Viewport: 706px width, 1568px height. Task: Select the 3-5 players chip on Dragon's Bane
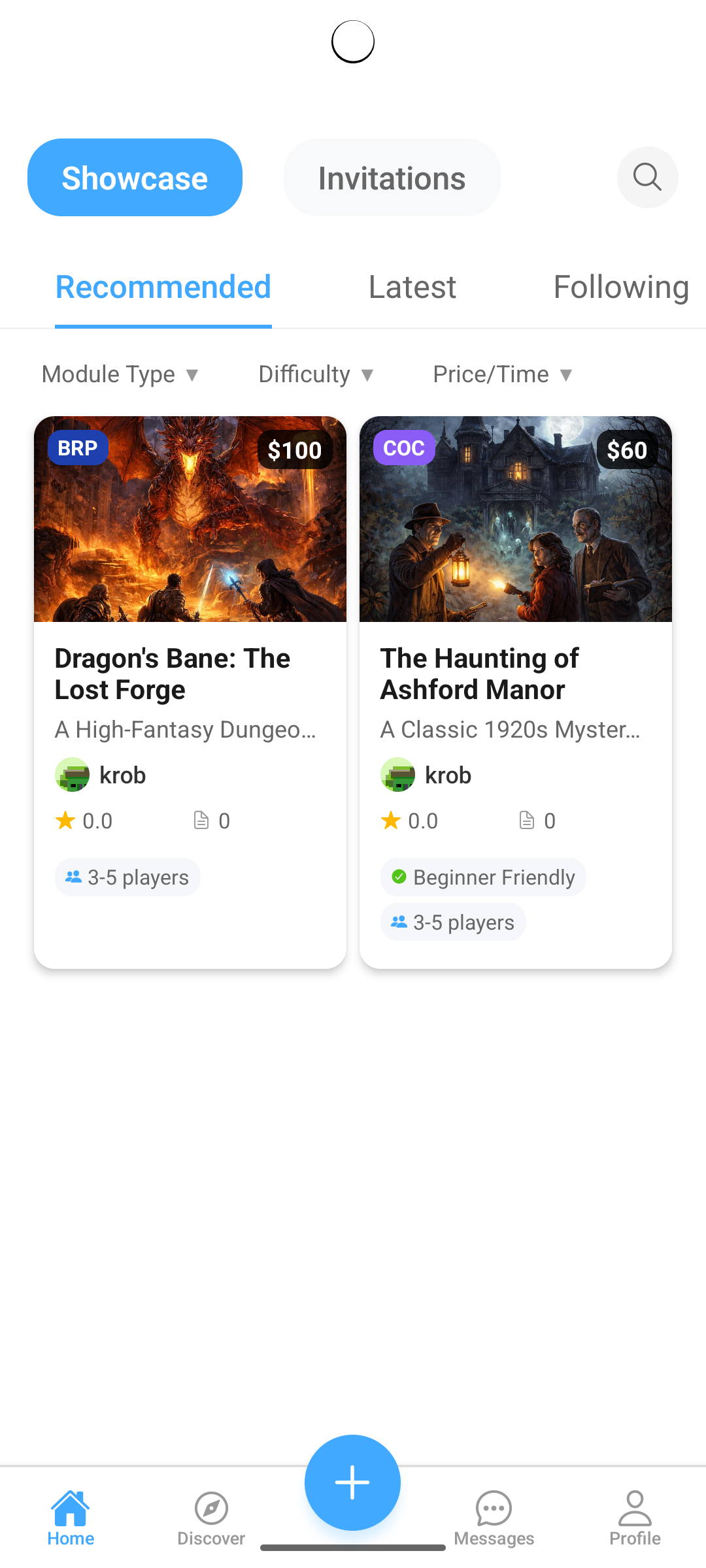click(x=127, y=877)
